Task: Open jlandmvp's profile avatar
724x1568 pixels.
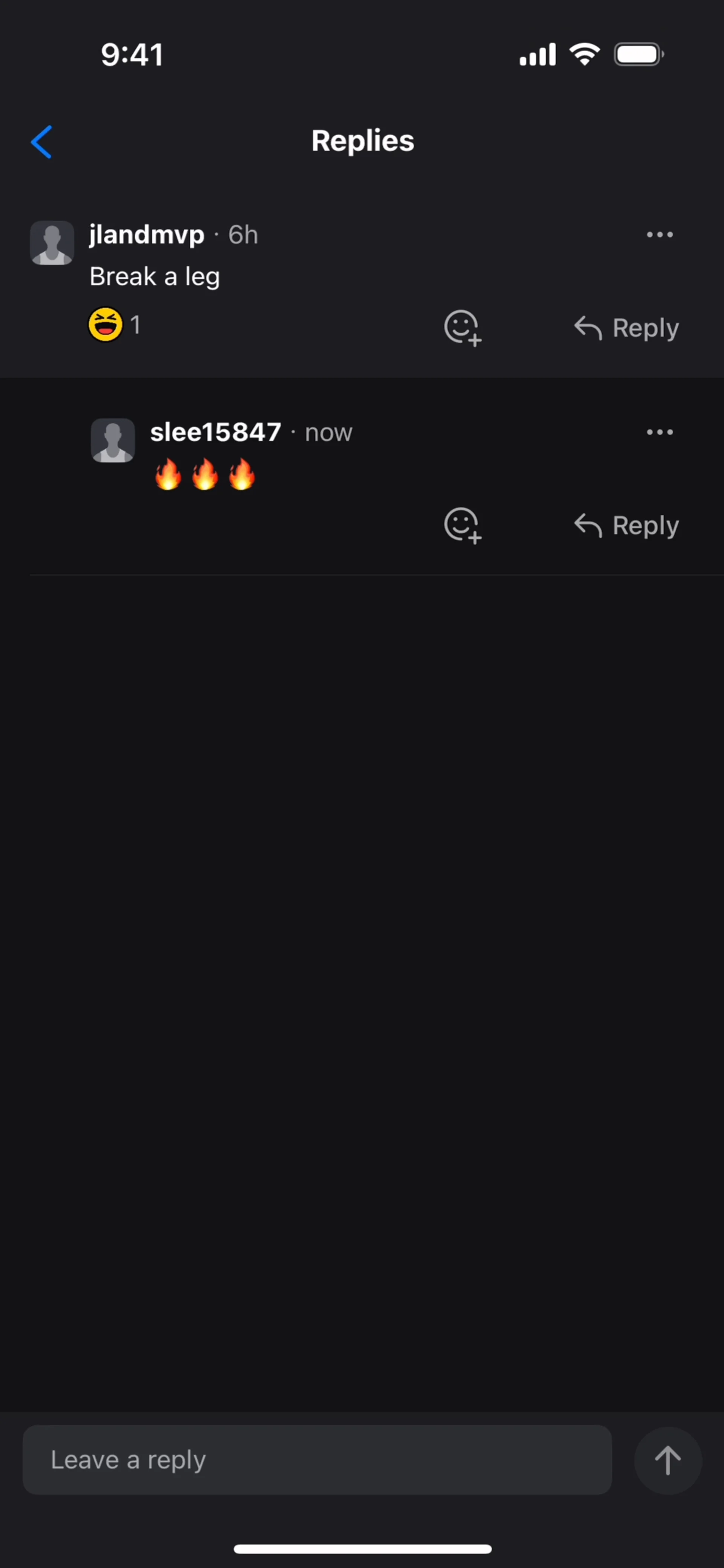Action: (52, 243)
